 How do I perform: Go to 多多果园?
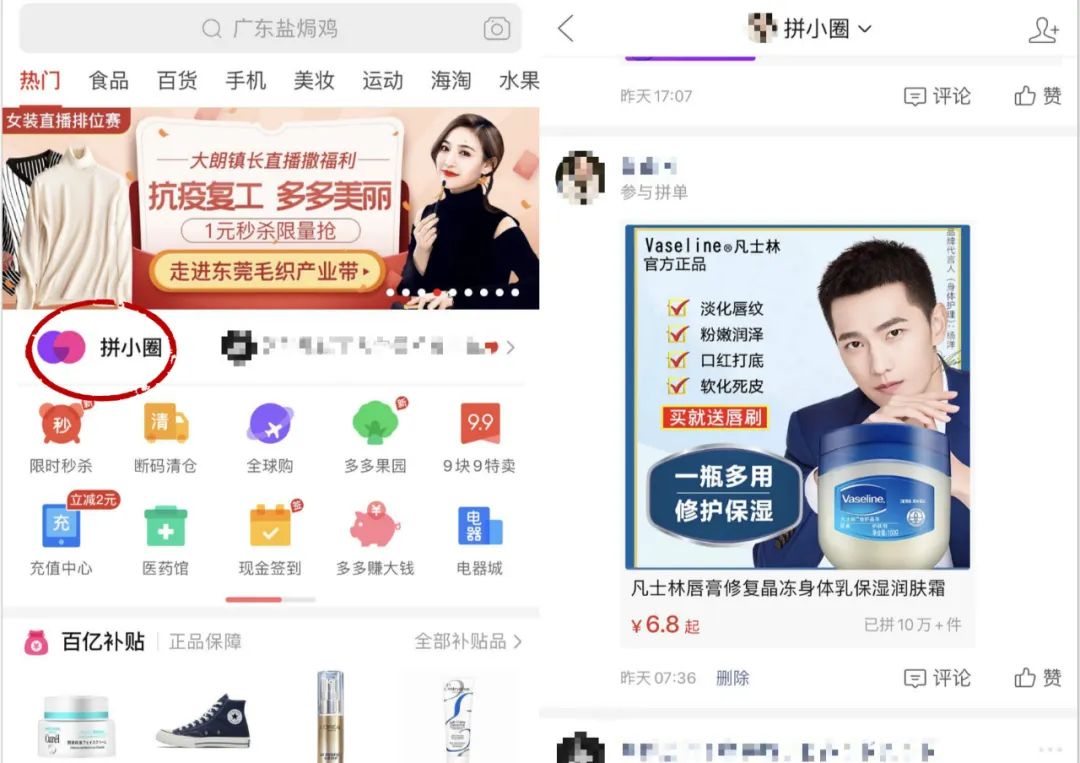pyautogui.click(x=375, y=438)
